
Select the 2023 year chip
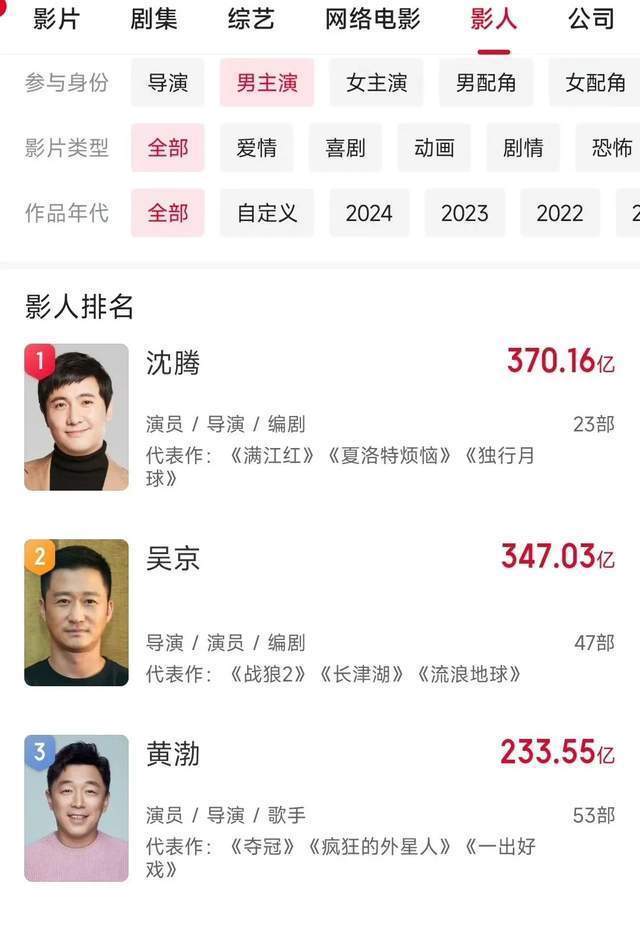click(x=465, y=213)
